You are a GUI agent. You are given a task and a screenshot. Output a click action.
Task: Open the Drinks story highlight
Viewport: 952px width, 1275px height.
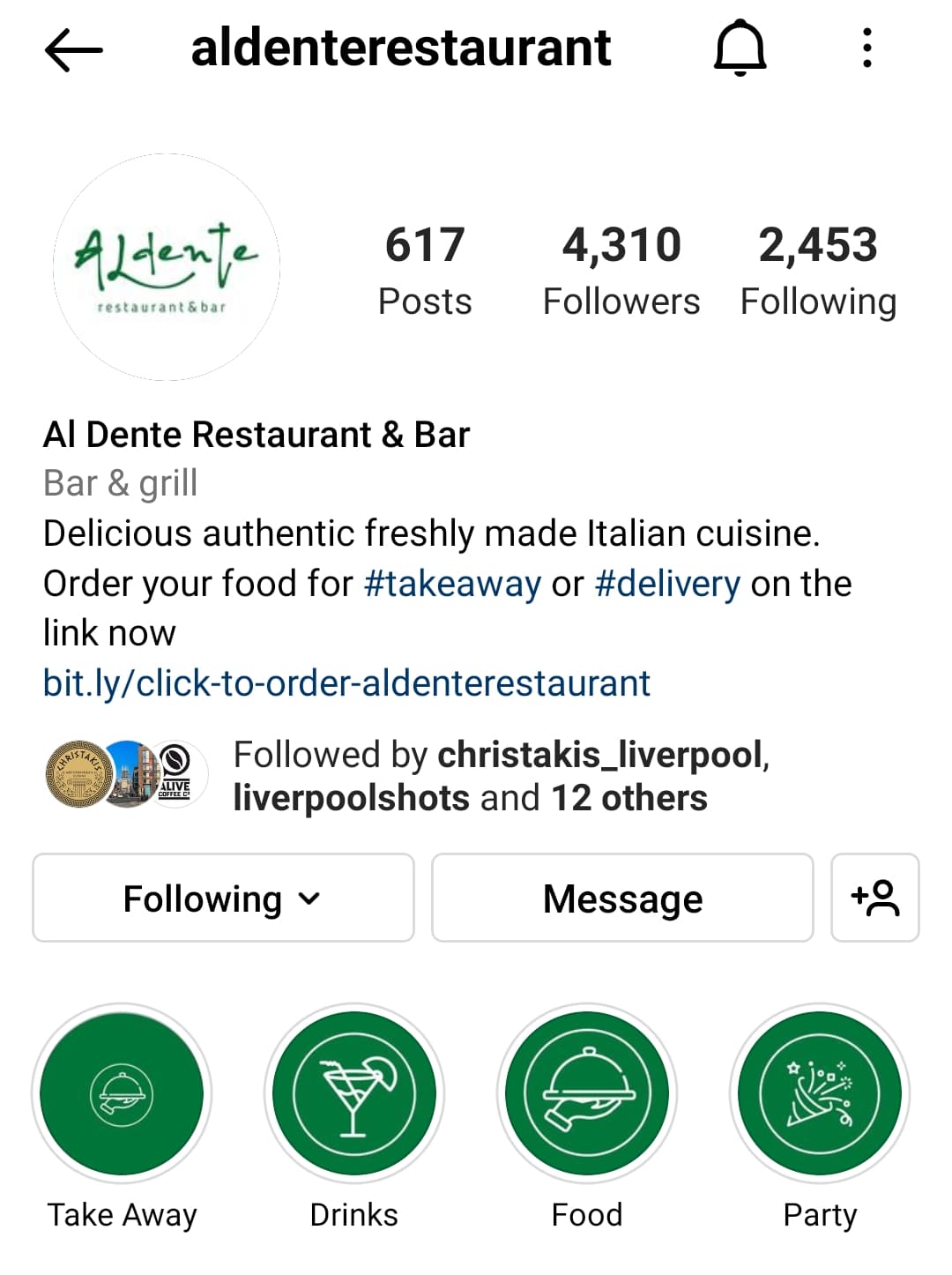pos(353,1094)
